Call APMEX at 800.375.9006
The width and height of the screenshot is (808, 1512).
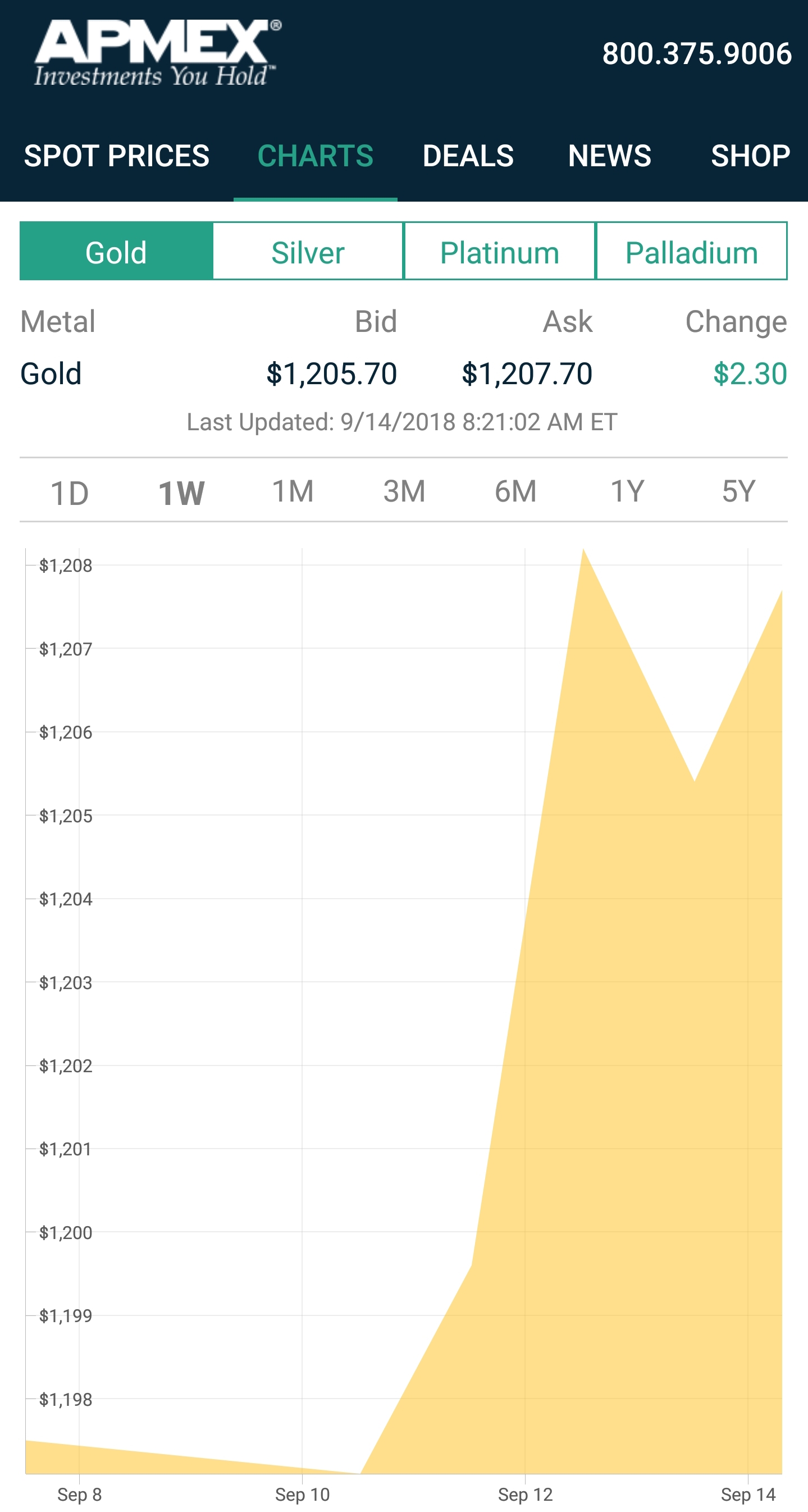[x=696, y=53]
